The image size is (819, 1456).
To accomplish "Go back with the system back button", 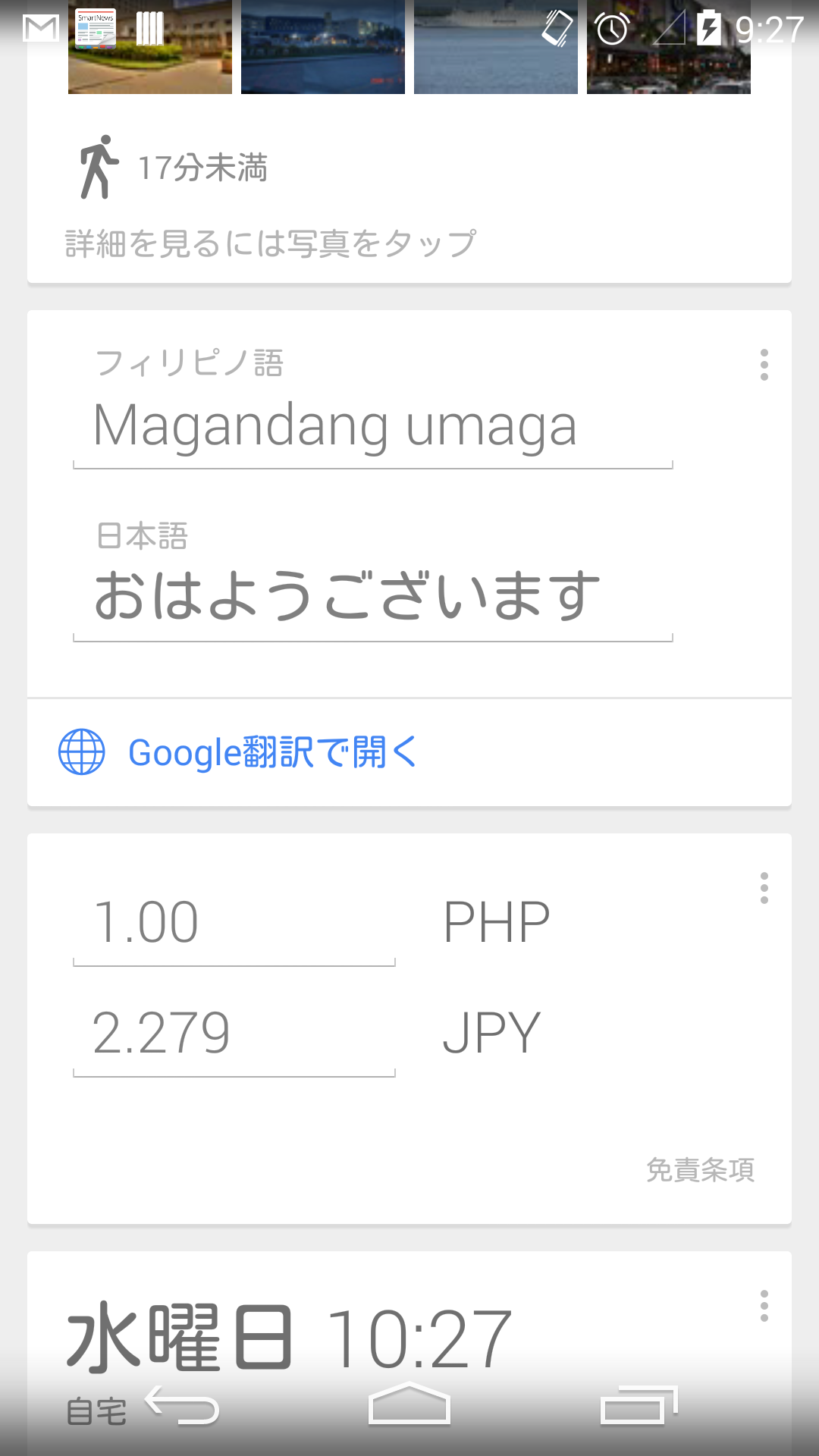I will (x=182, y=1405).
